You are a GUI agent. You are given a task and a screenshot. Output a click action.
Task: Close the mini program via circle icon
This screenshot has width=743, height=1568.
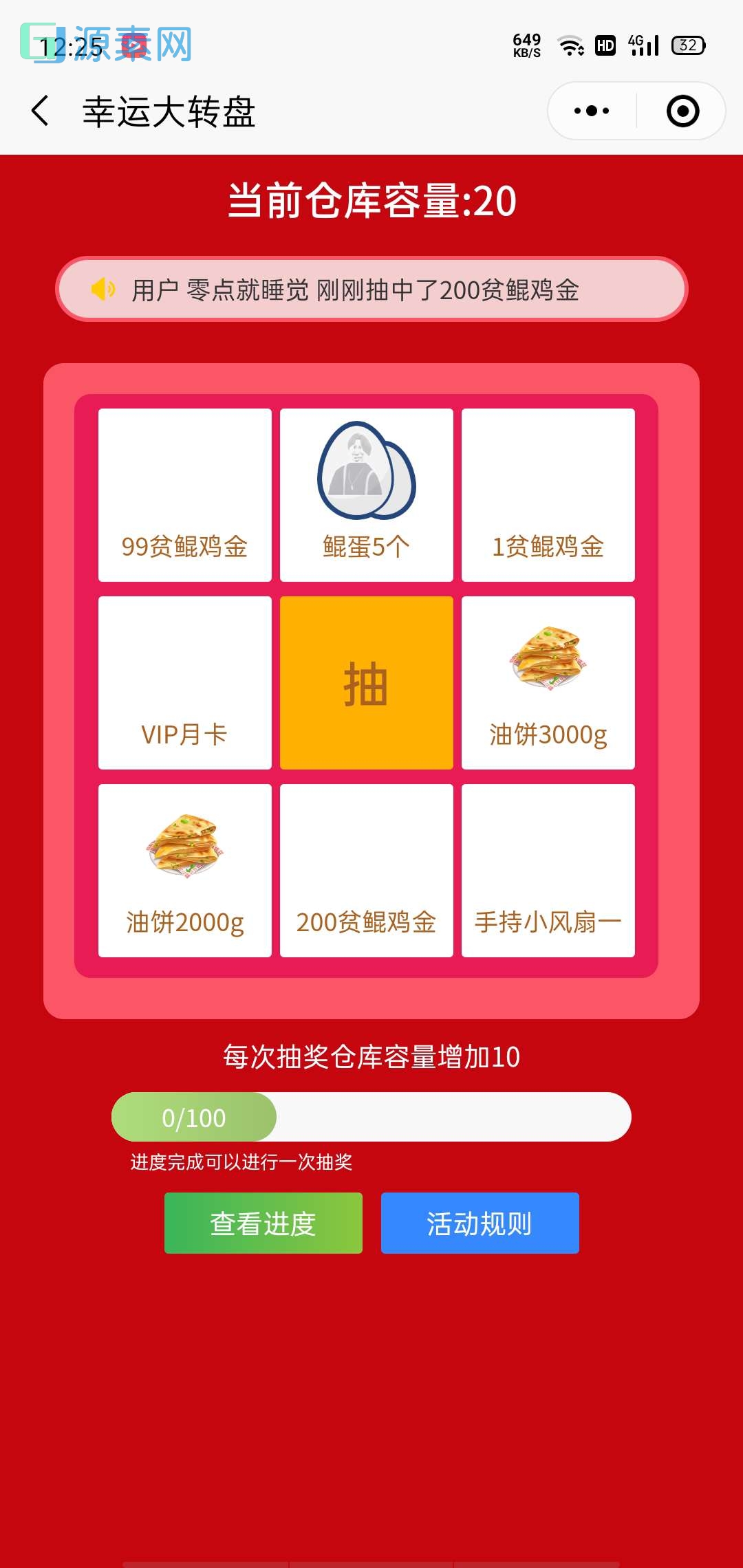coord(682,111)
